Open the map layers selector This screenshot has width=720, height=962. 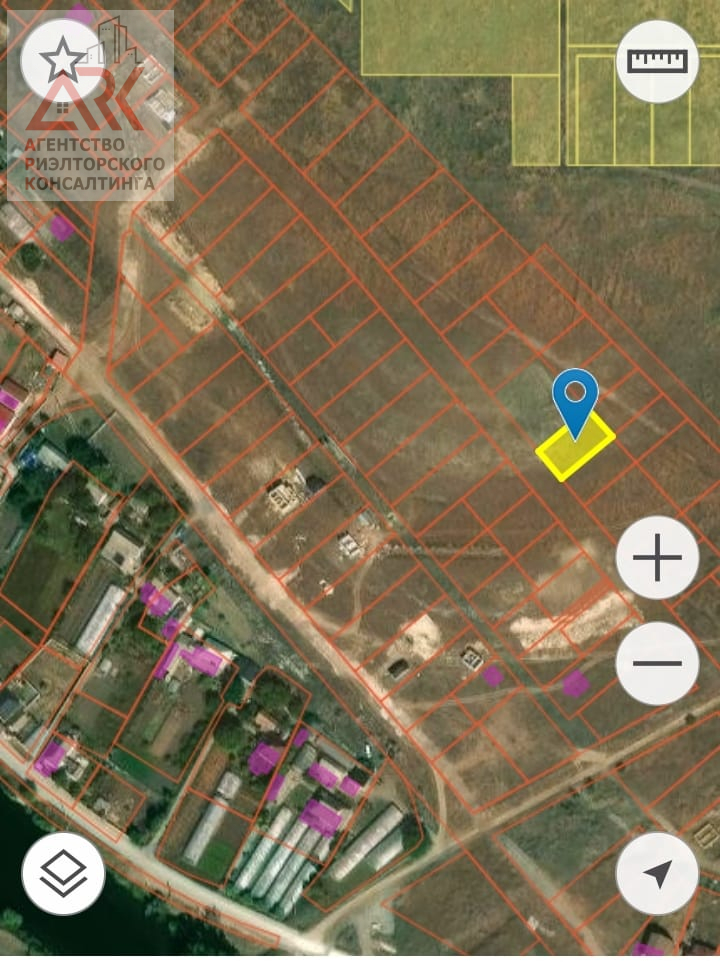63,874
